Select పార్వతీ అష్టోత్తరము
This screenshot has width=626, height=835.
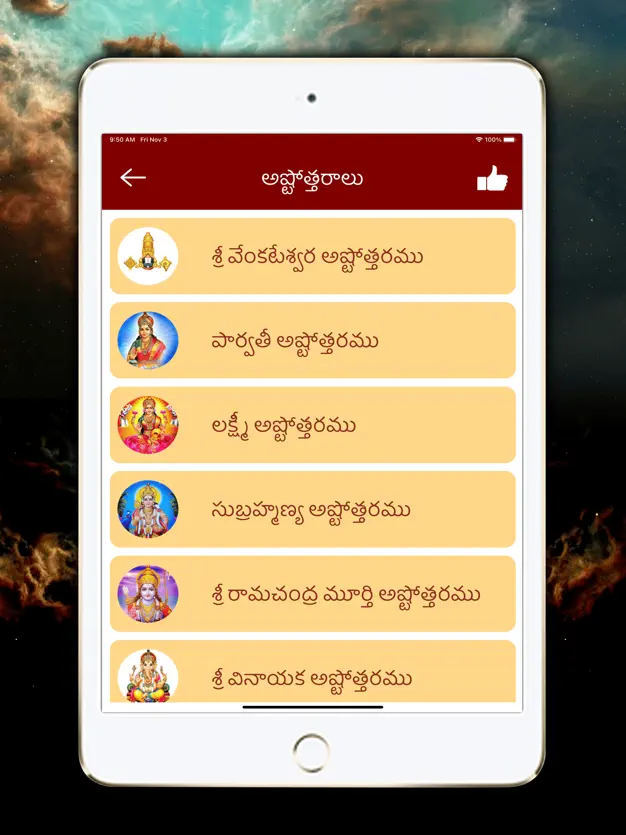(312, 341)
